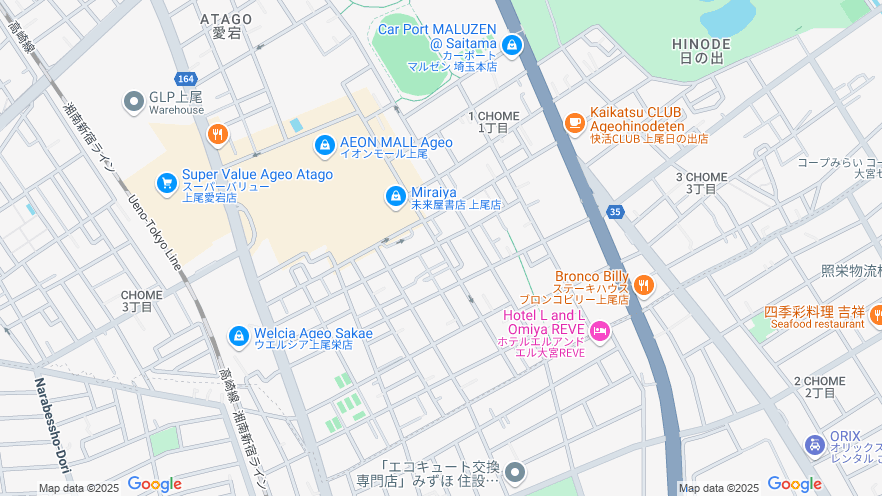This screenshot has height=496, width=882.
Task: Open the AEON MALL Ageo marker
Action: pyautogui.click(x=324, y=146)
